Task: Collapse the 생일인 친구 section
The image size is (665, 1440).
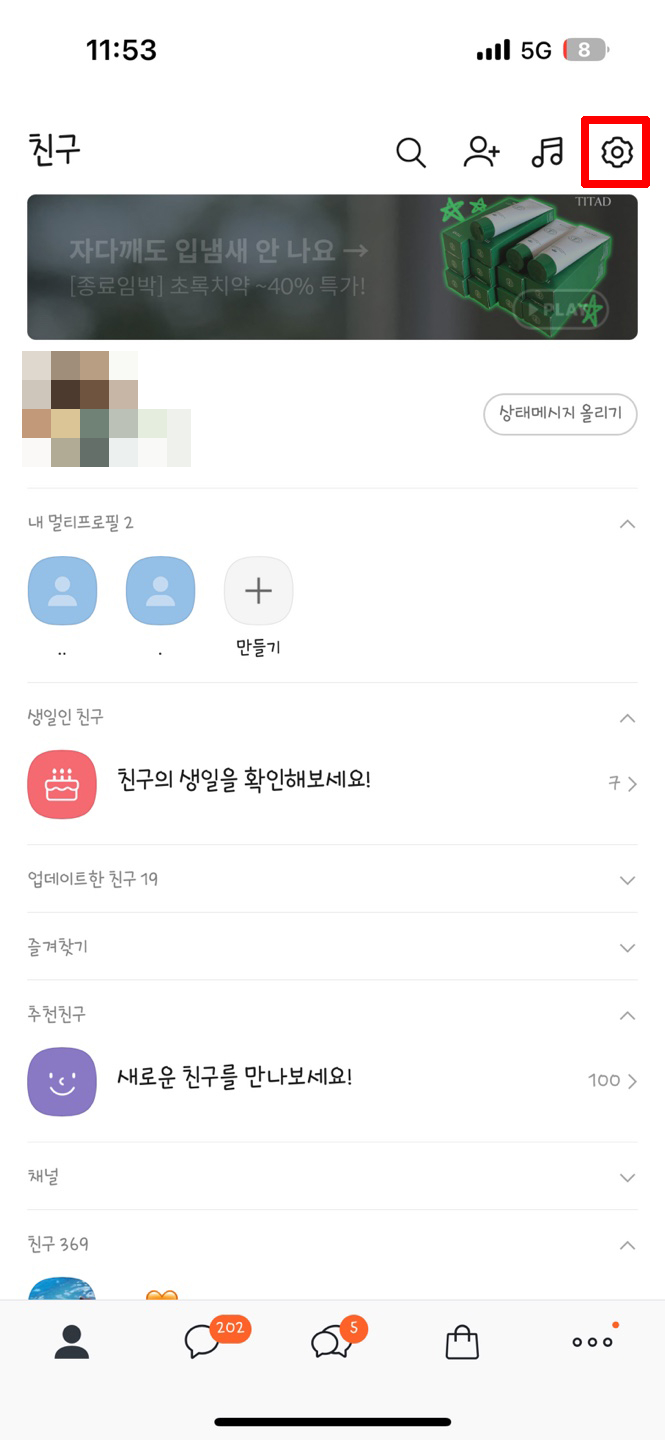Action: click(627, 718)
